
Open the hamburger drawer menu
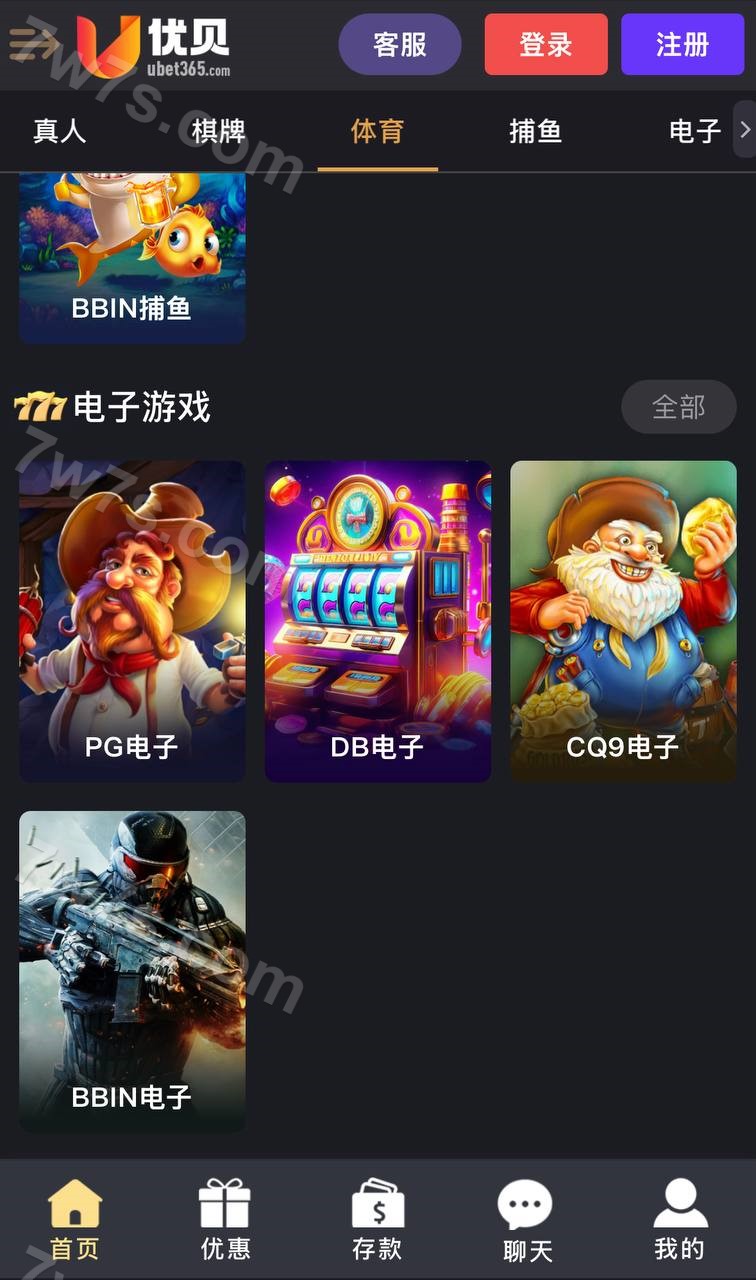coord(32,44)
